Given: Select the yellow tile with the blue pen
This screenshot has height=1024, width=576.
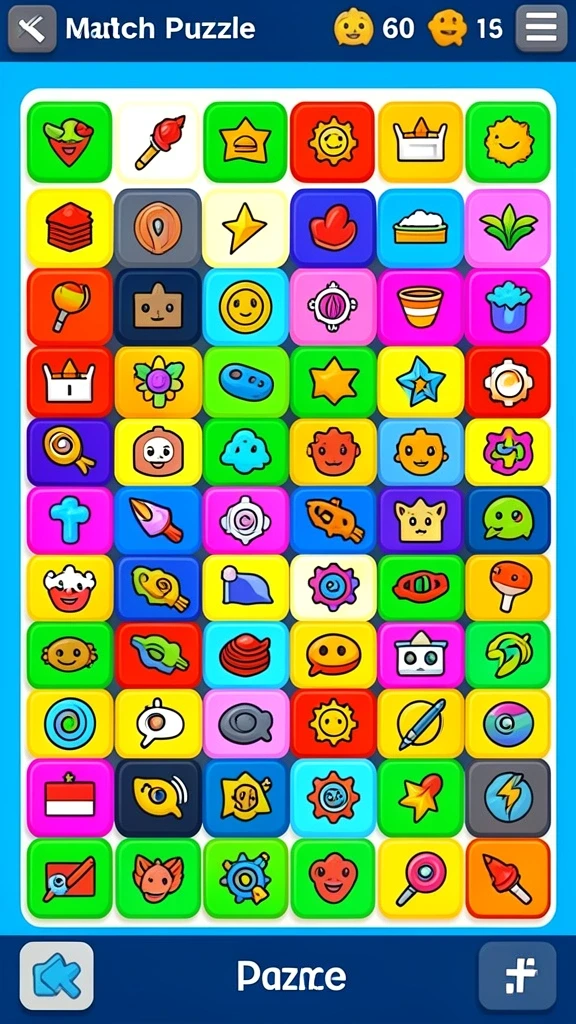Looking at the screenshot, I should click(x=421, y=724).
